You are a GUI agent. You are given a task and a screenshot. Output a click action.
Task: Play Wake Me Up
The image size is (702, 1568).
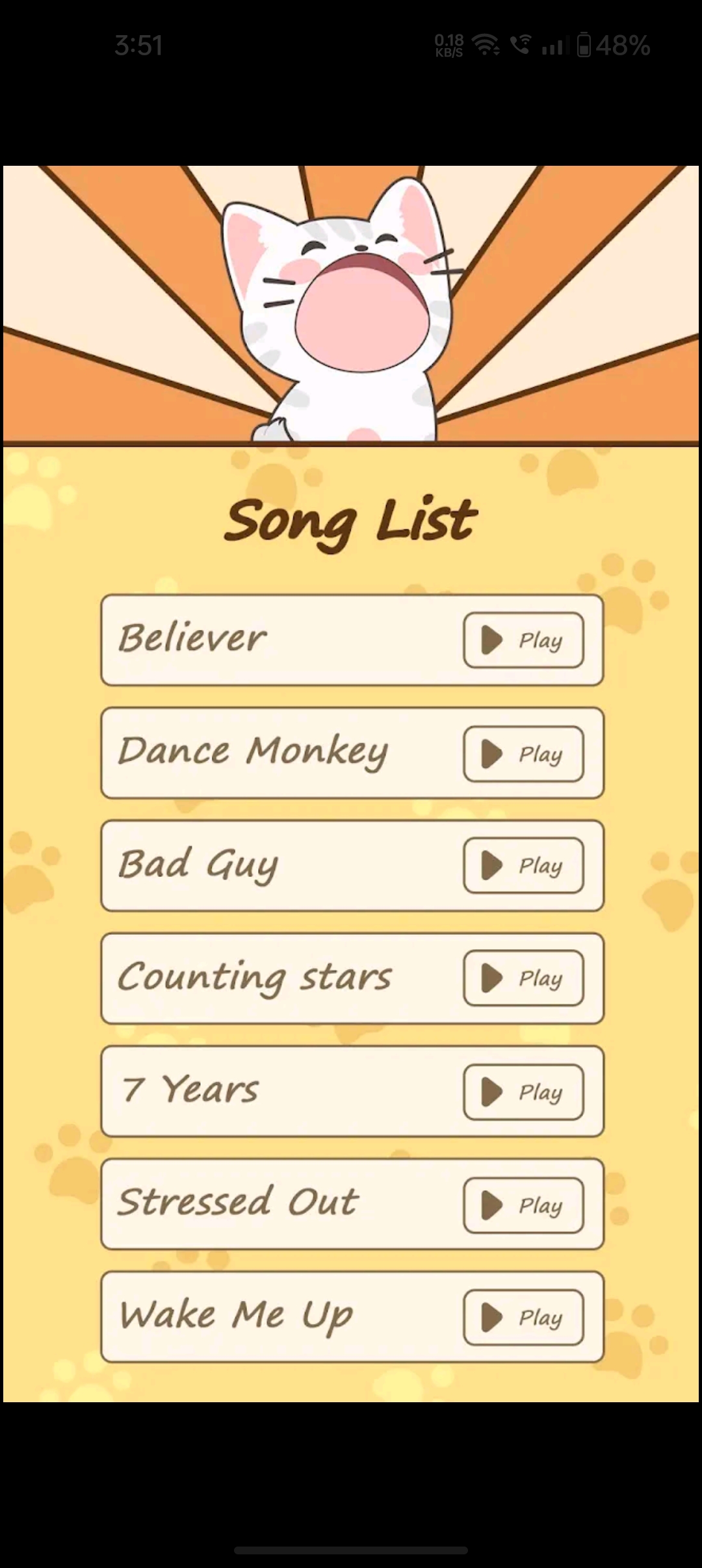pyautogui.click(x=523, y=1318)
